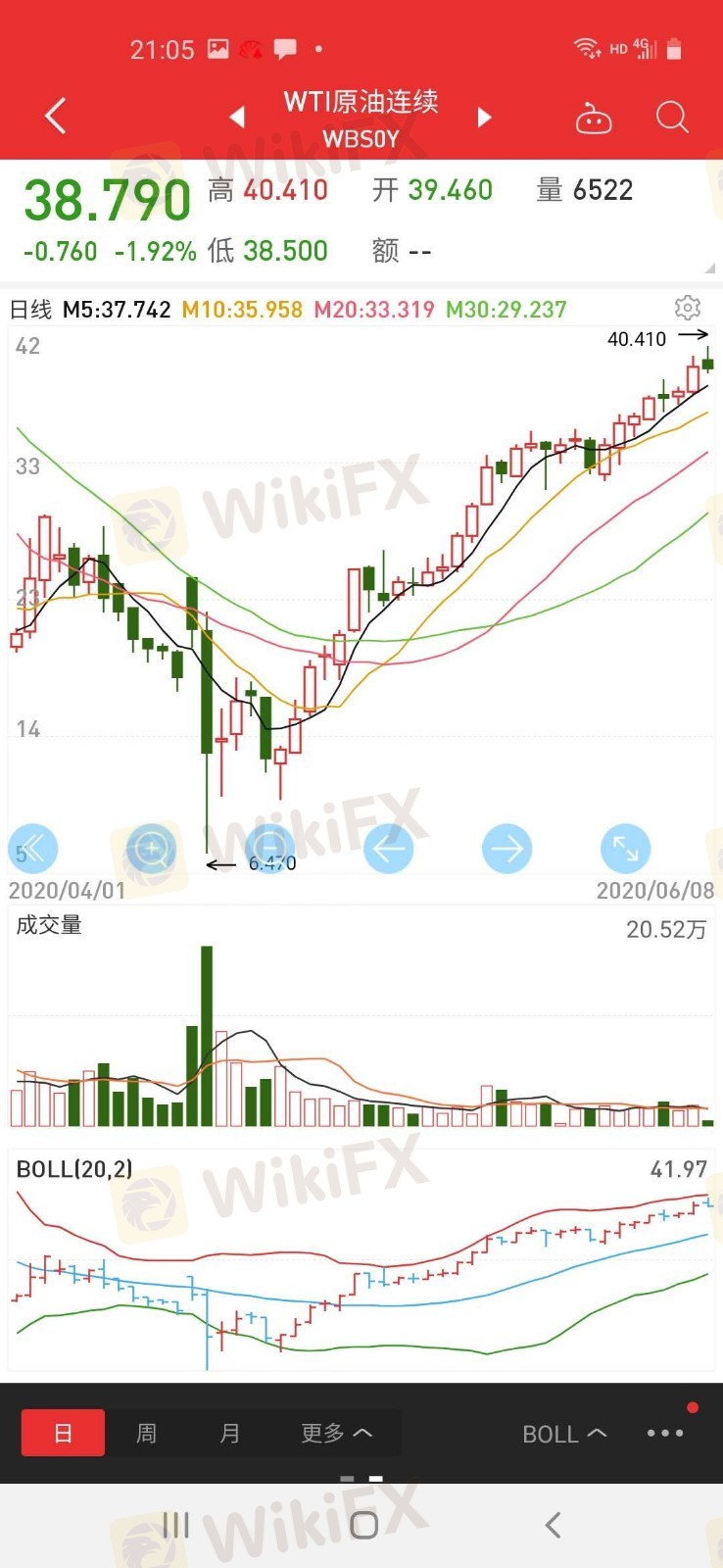The image size is (723, 1568).
Task: Select the 日 daily period tab
Action: tap(63, 1433)
